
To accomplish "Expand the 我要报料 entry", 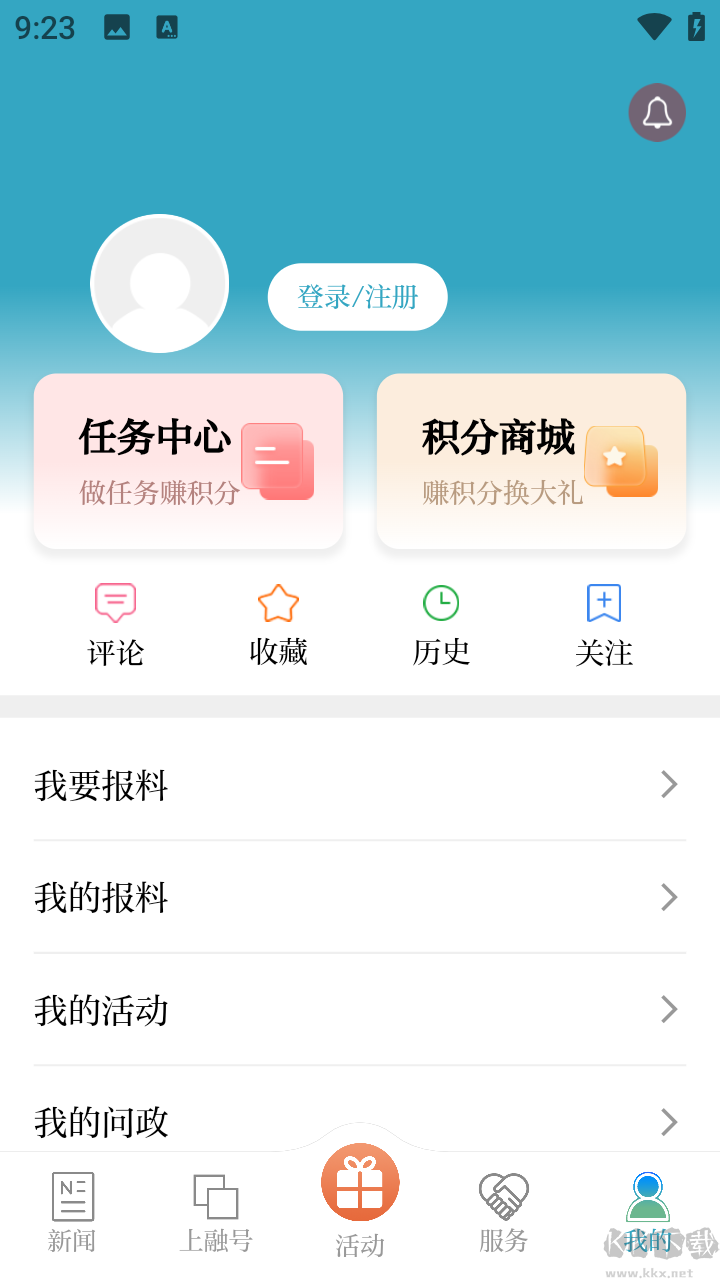I will [360, 787].
